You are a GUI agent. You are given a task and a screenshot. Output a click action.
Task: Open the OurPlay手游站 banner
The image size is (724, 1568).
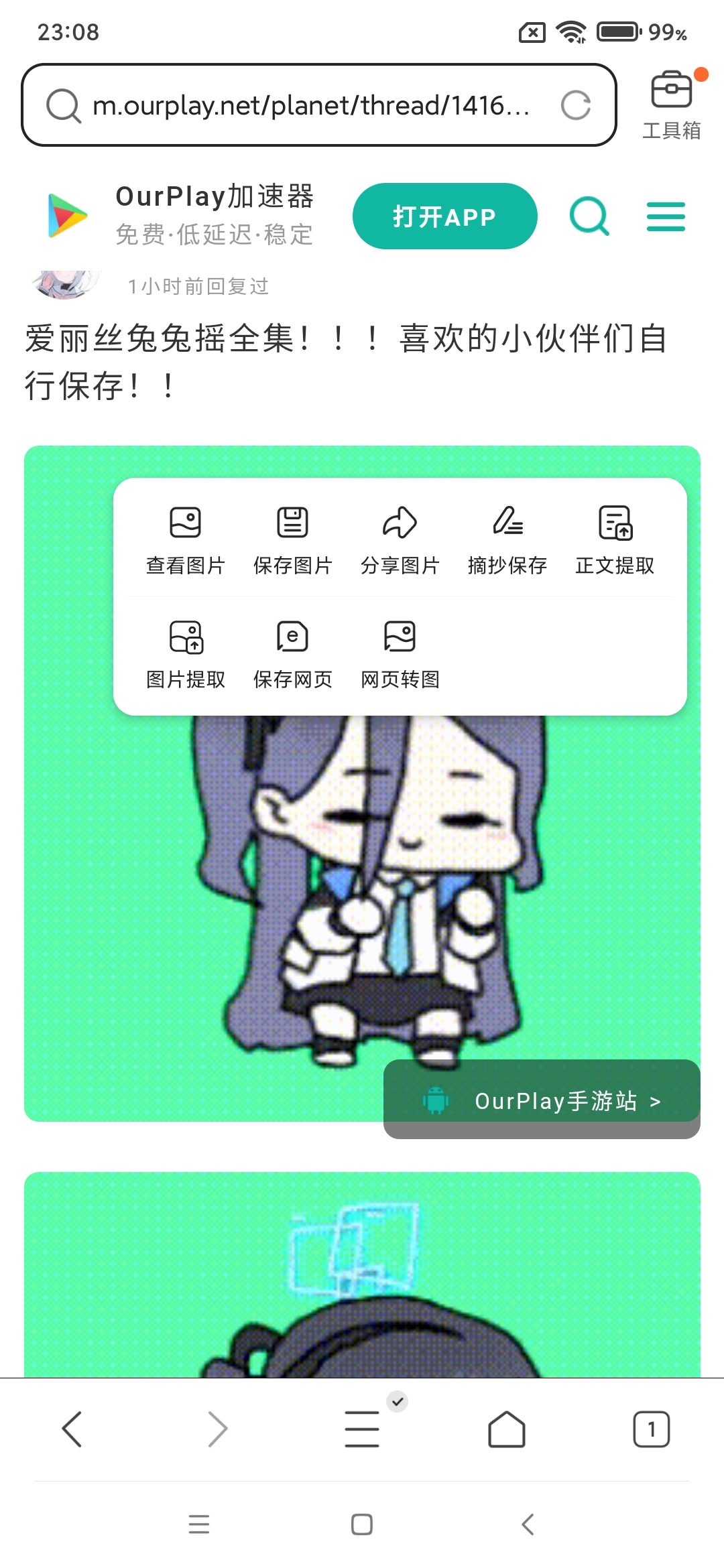click(x=542, y=1100)
